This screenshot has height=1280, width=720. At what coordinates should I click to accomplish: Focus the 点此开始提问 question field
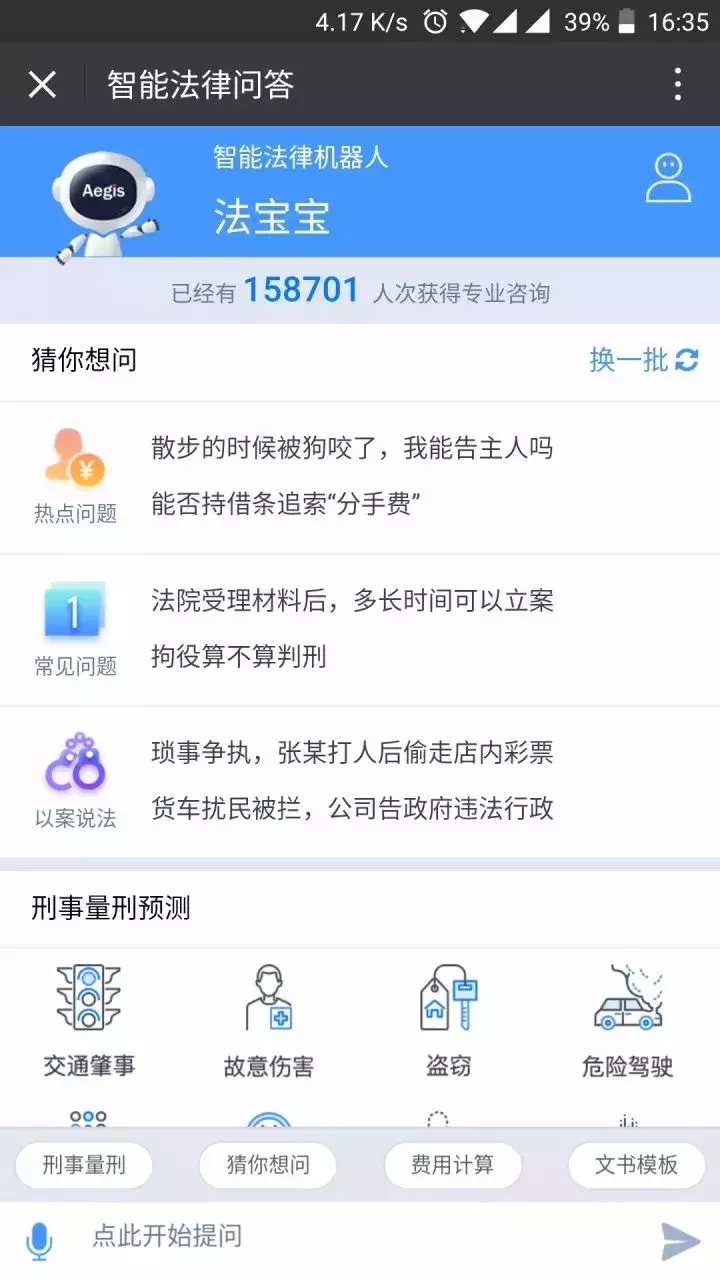point(350,1237)
